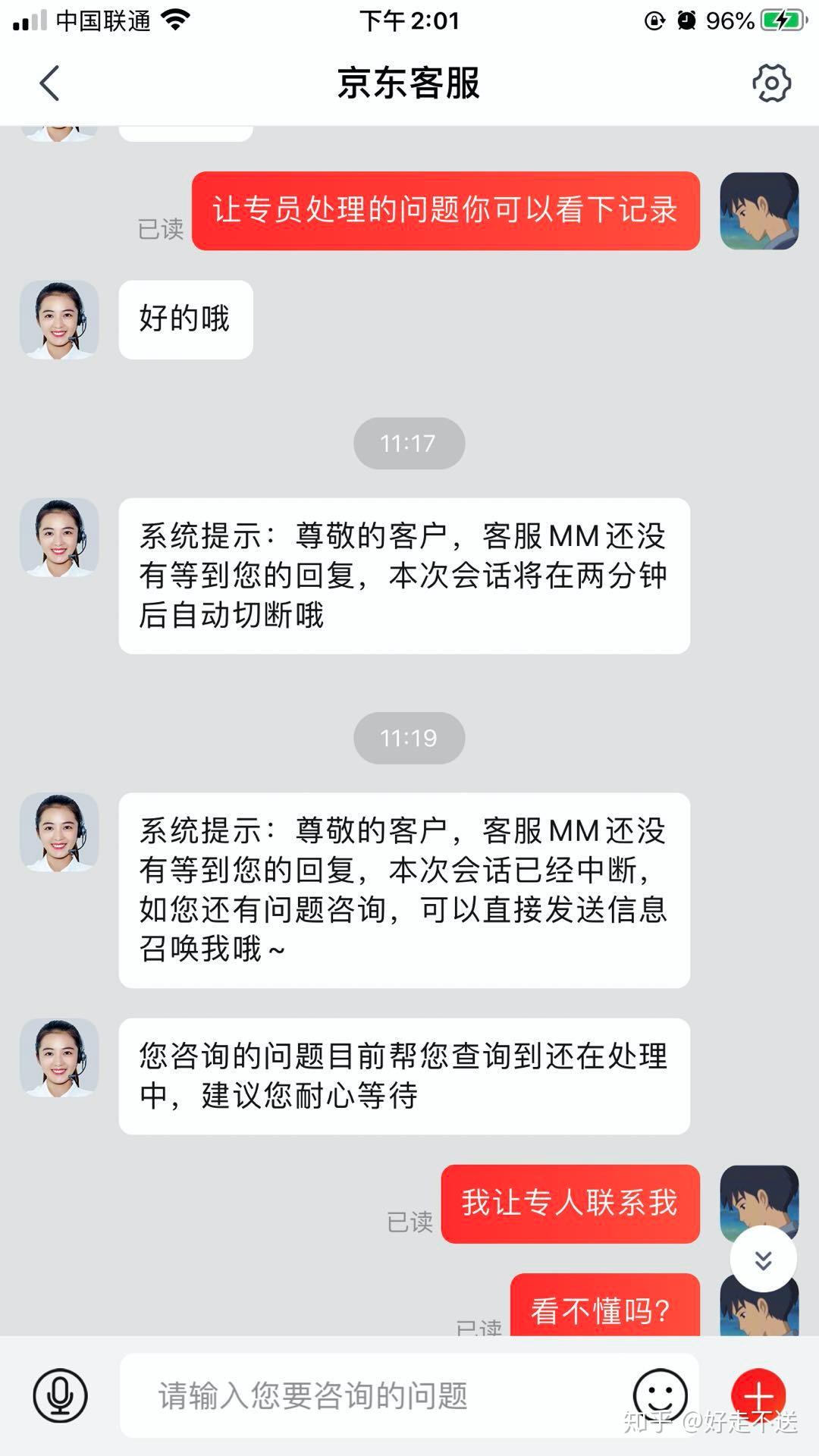Jump to latest messages with down arrows
Image resolution: width=819 pixels, height=1456 pixels.
click(763, 1260)
